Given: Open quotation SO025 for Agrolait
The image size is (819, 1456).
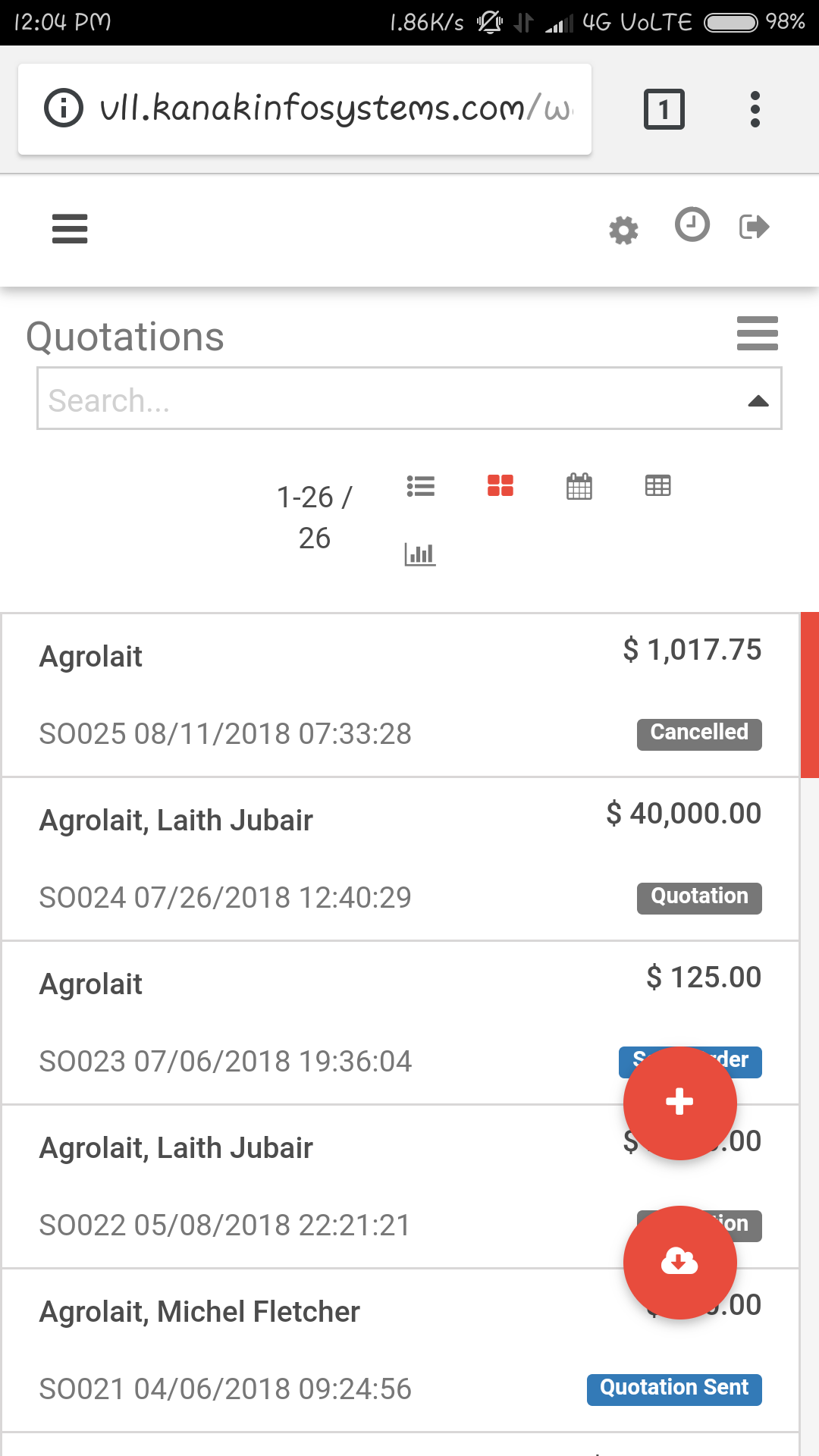Looking at the screenshot, I should pos(400,695).
